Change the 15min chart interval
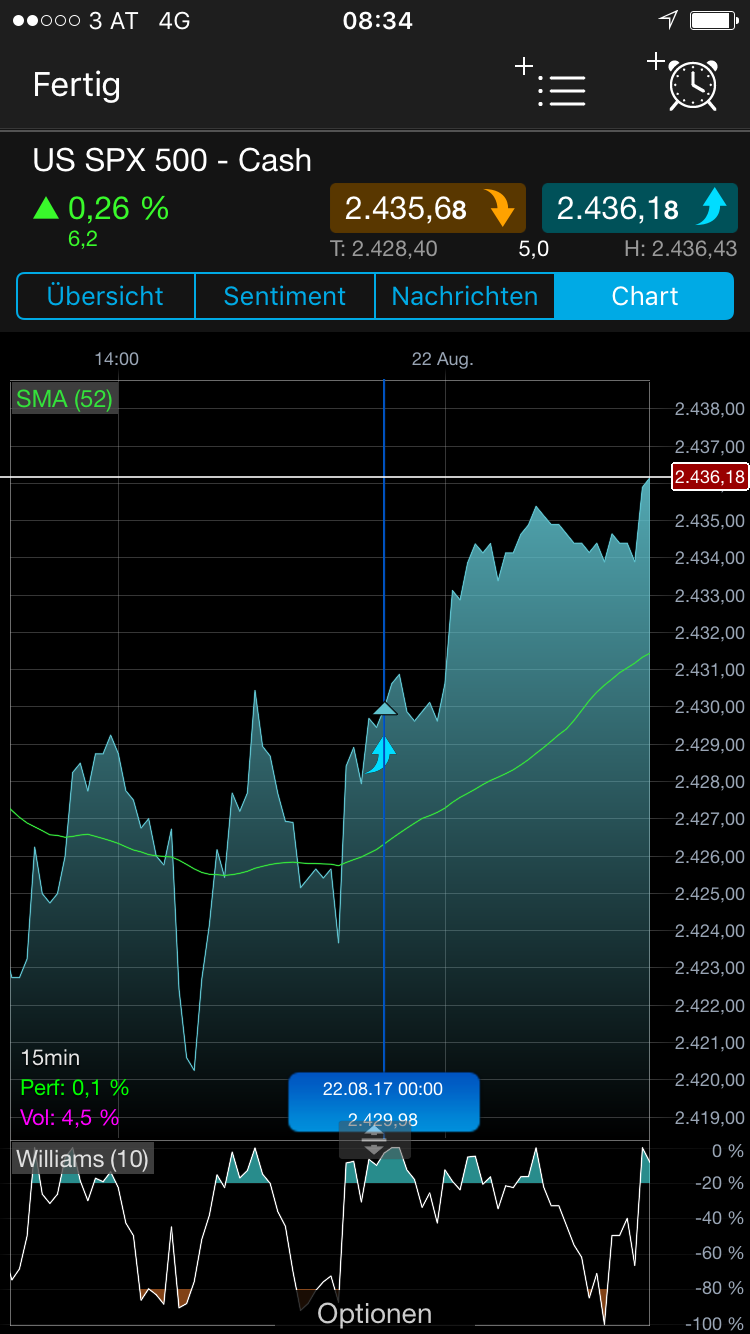This screenshot has width=750, height=1334. coord(50,1058)
